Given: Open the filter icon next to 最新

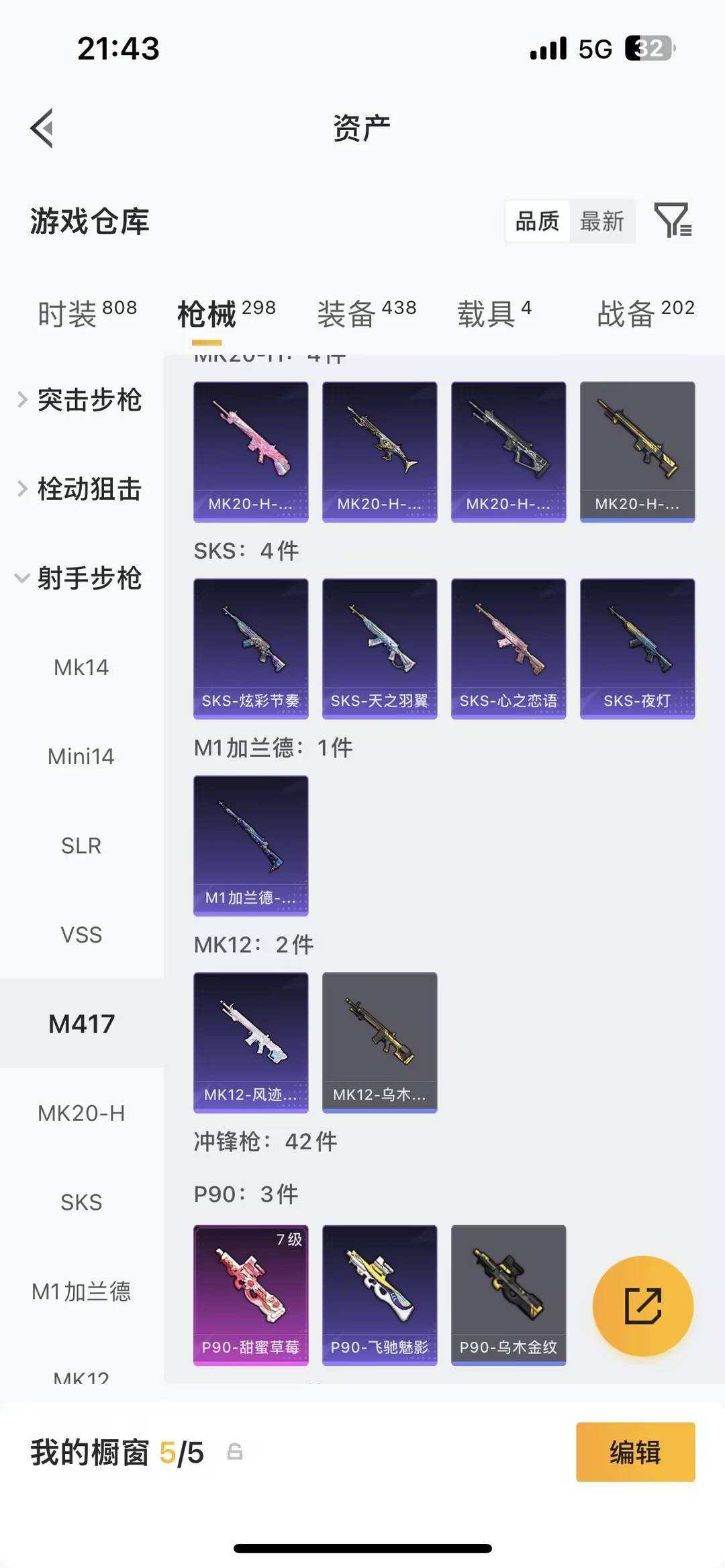Looking at the screenshot, I should point(673,221).
